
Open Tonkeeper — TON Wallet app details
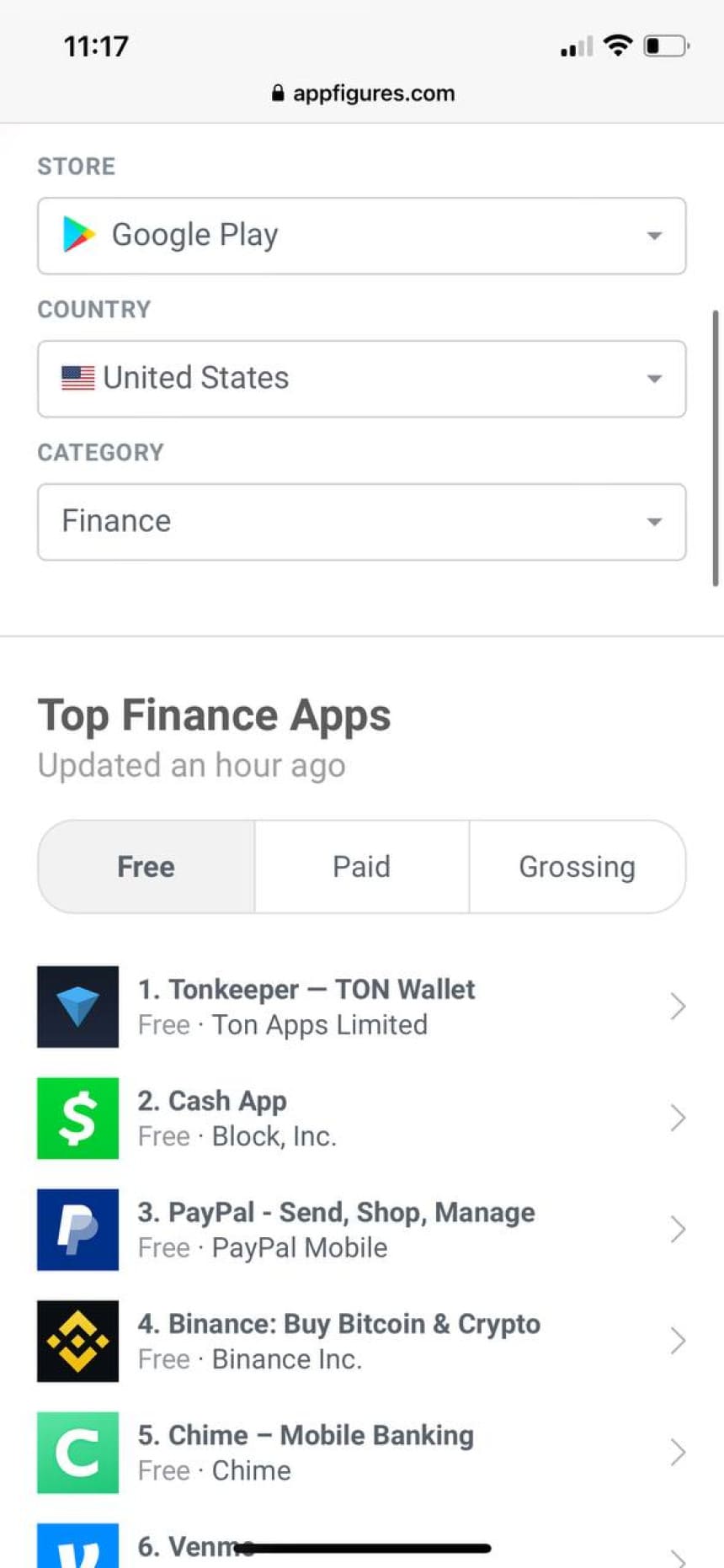pos(362,1007)
